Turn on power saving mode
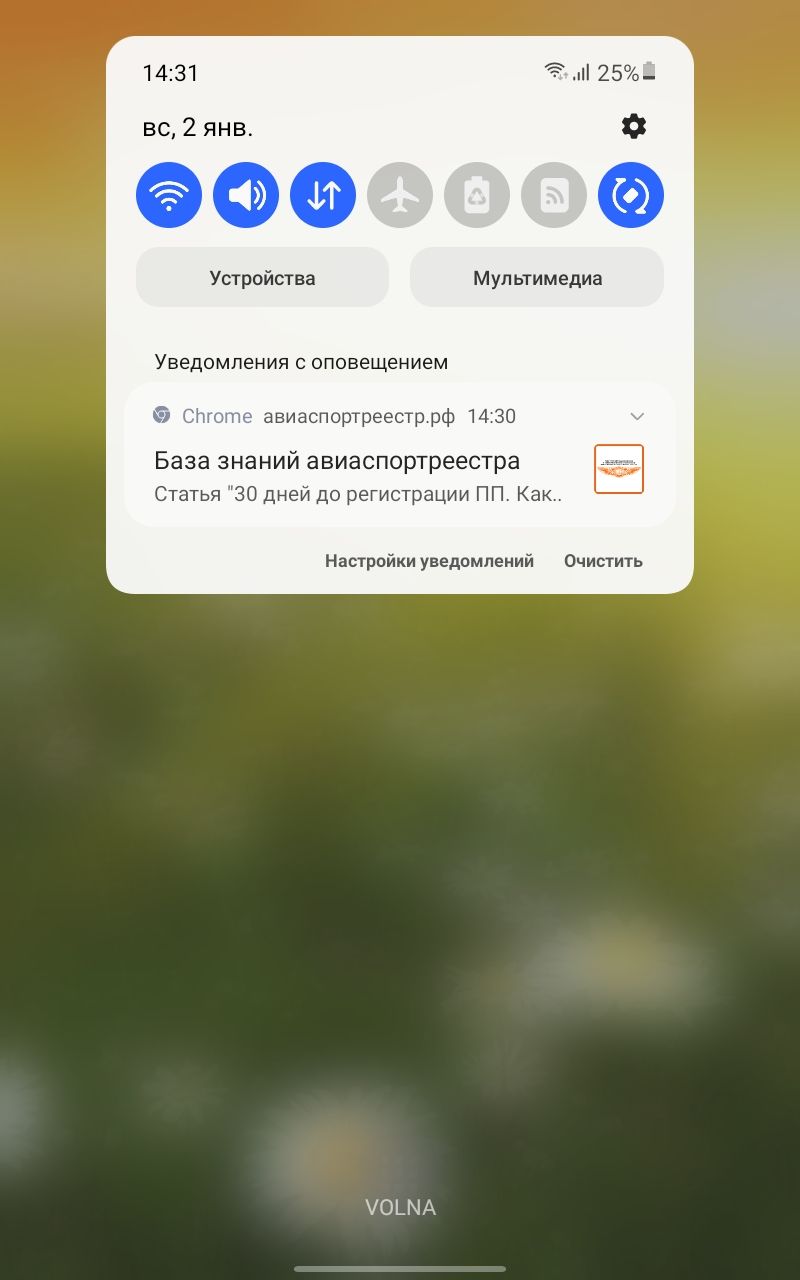Screen dimensions: 800x1280 coord(477,195)
